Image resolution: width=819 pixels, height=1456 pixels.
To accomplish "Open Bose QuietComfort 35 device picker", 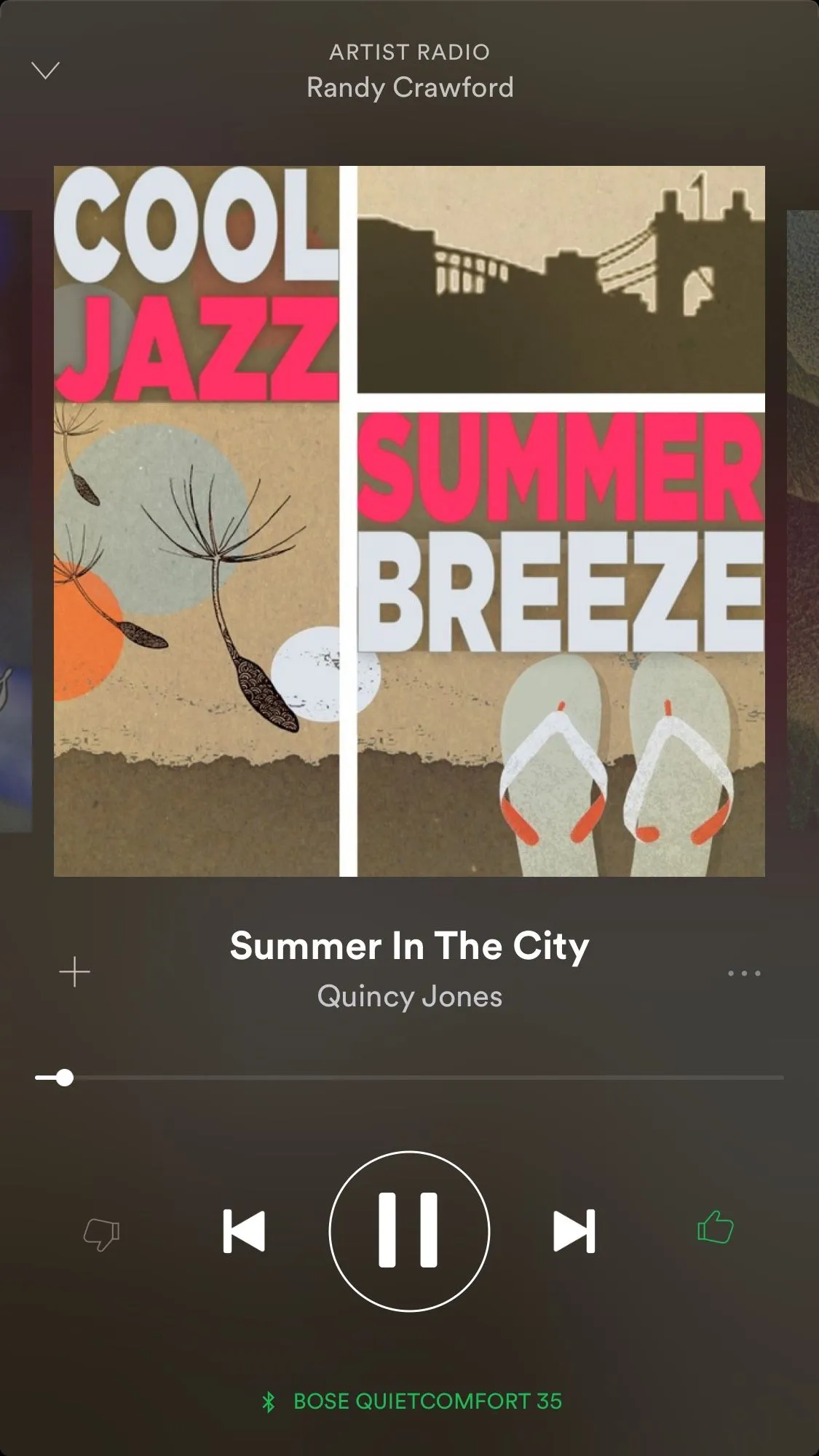I will (412, 1401).
